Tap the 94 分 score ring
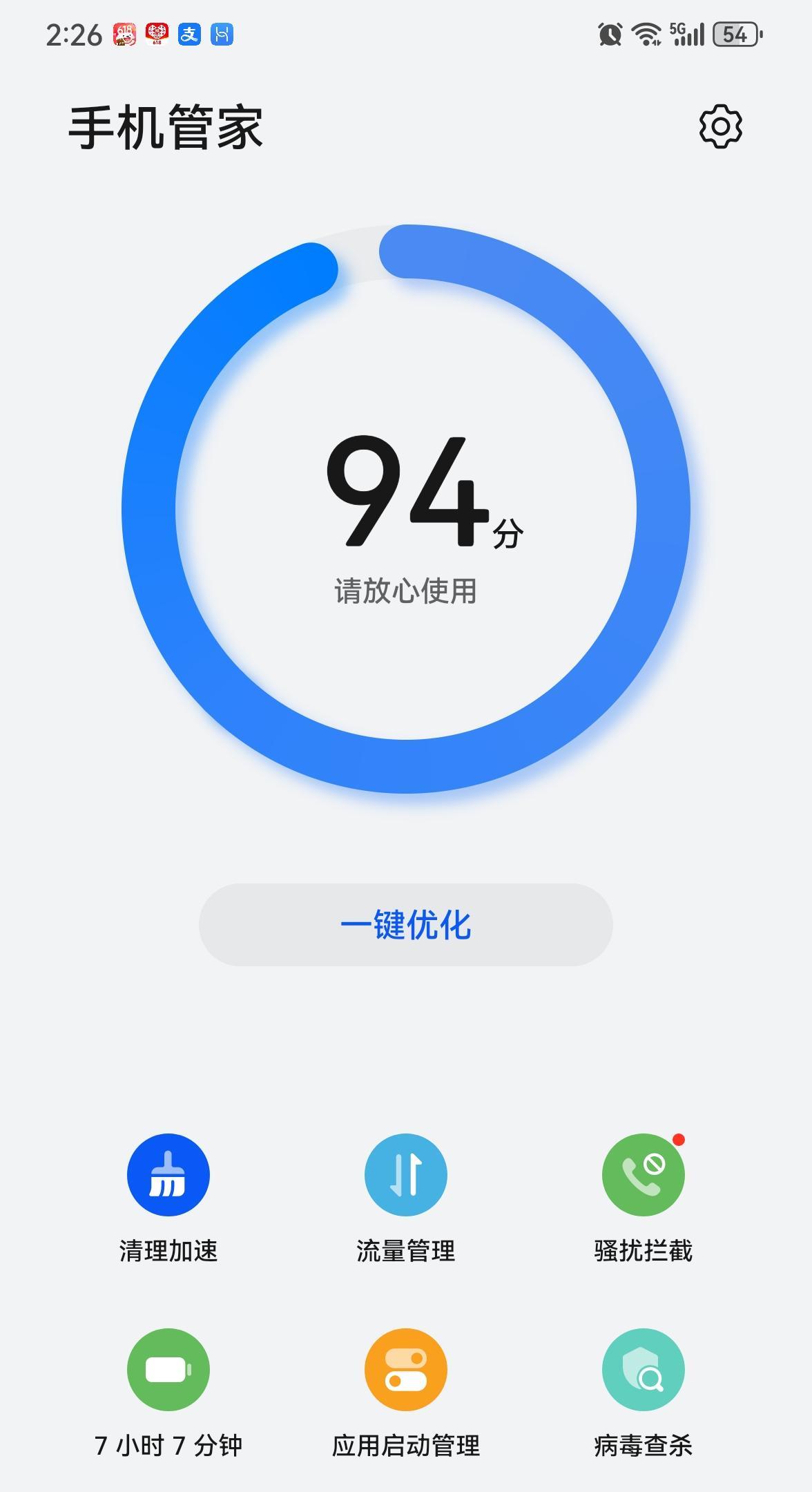This screenshot has height=1492, width=812. 406,509
